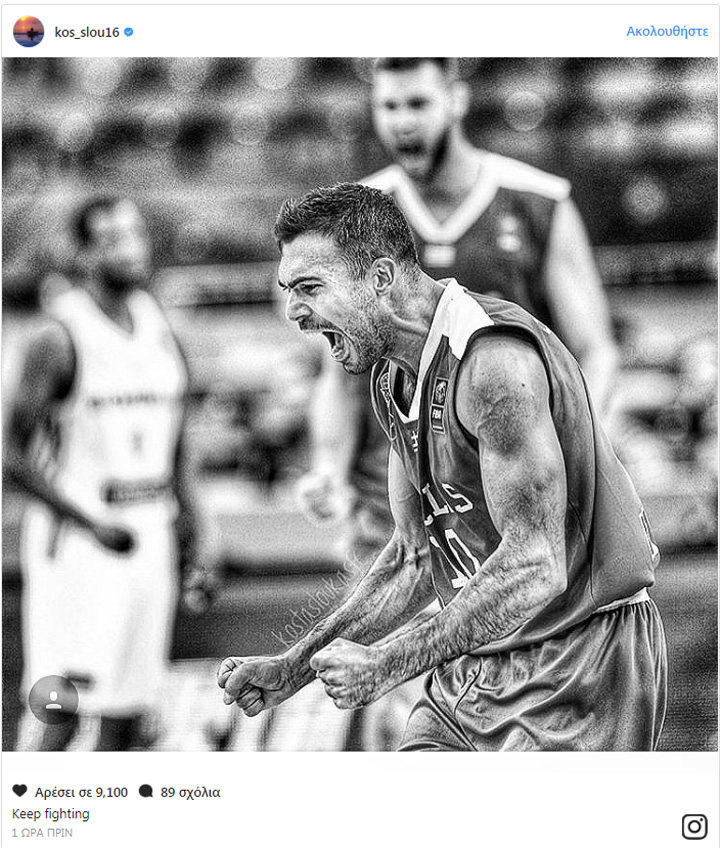720x848 pixels.
Task: Open the post timestamp 1 ΩΡΑ ΠΡΙΝ
Action: (42, 832)
